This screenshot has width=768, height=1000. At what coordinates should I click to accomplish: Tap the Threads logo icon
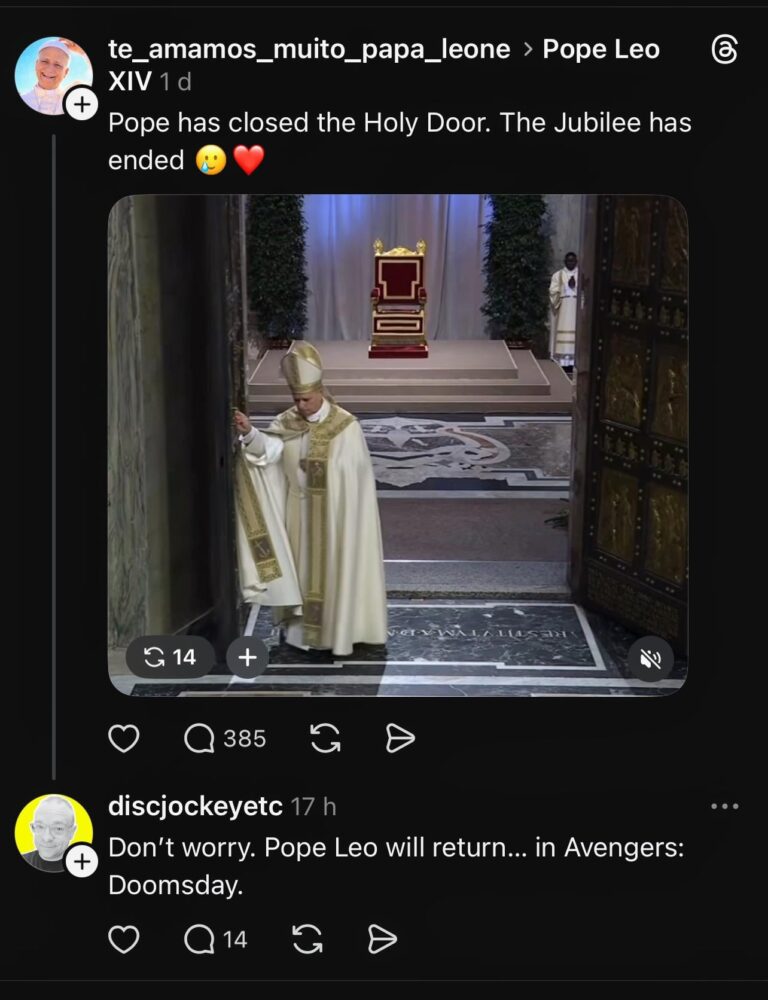[723, 50]
